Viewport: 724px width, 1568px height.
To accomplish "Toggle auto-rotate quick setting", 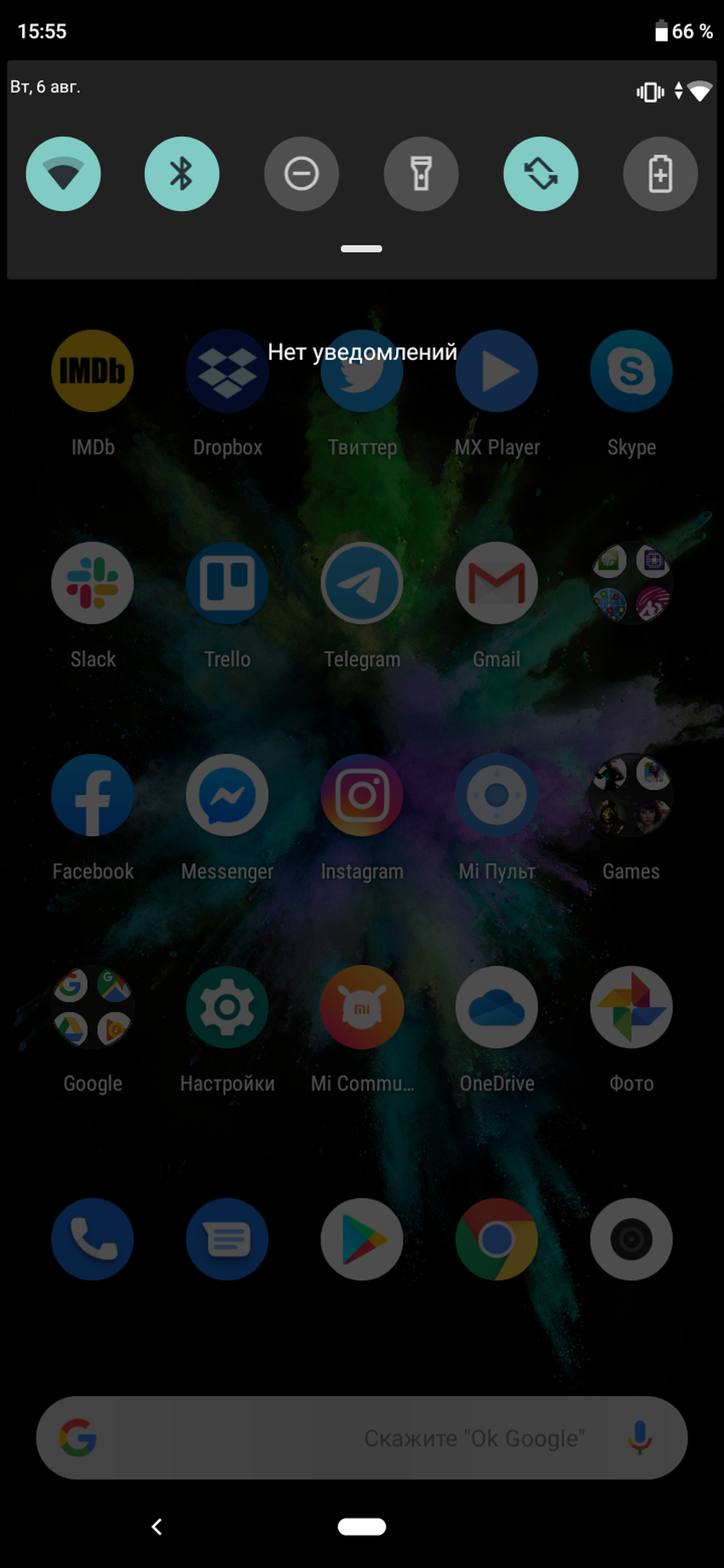I will click(541, 174).
